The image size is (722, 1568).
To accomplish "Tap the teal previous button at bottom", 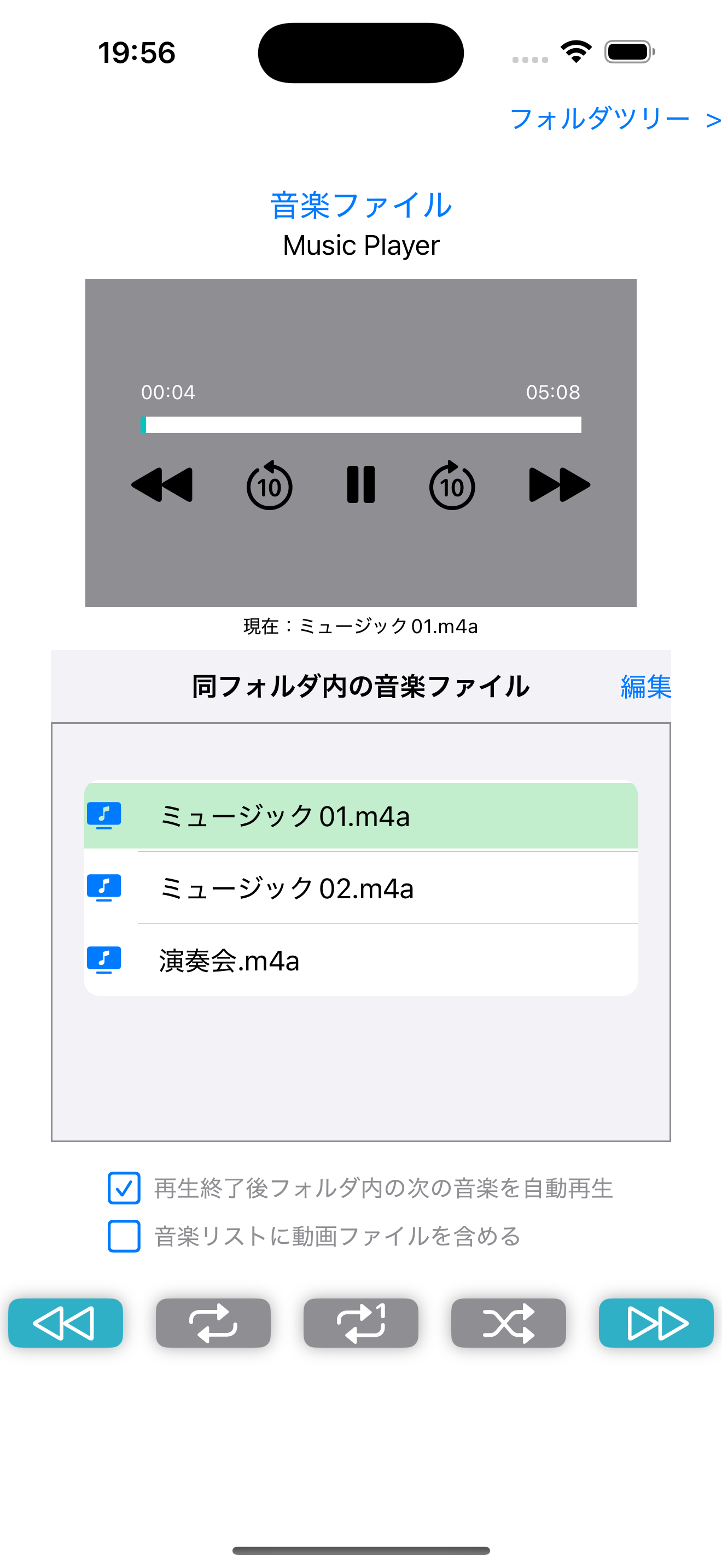I will tap(66, 1323).
